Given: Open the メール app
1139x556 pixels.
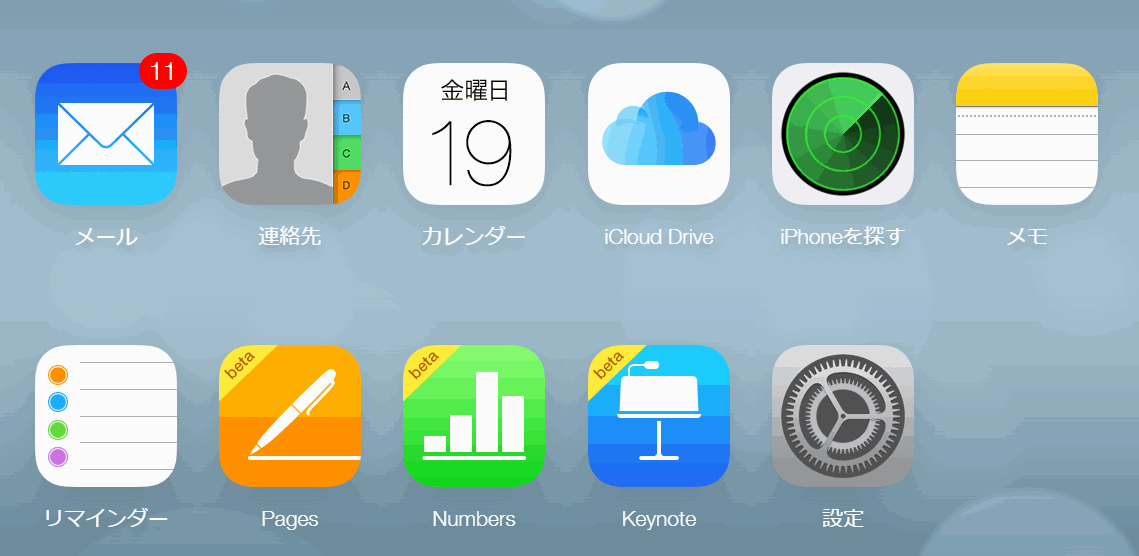Looking at the screenshot, I should click(106, 134).
